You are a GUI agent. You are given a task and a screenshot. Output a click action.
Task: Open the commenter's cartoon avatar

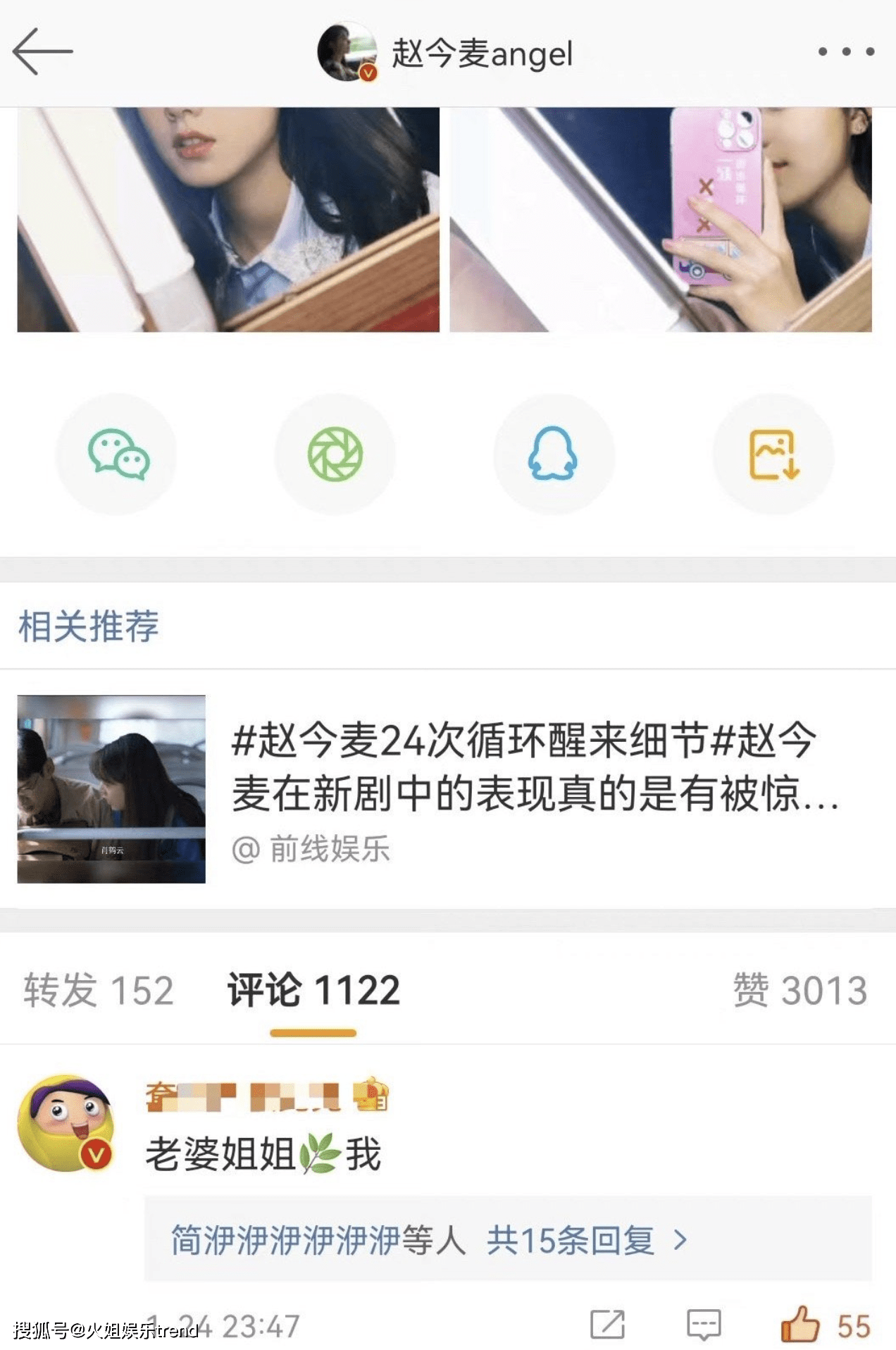click(66, 1123)
